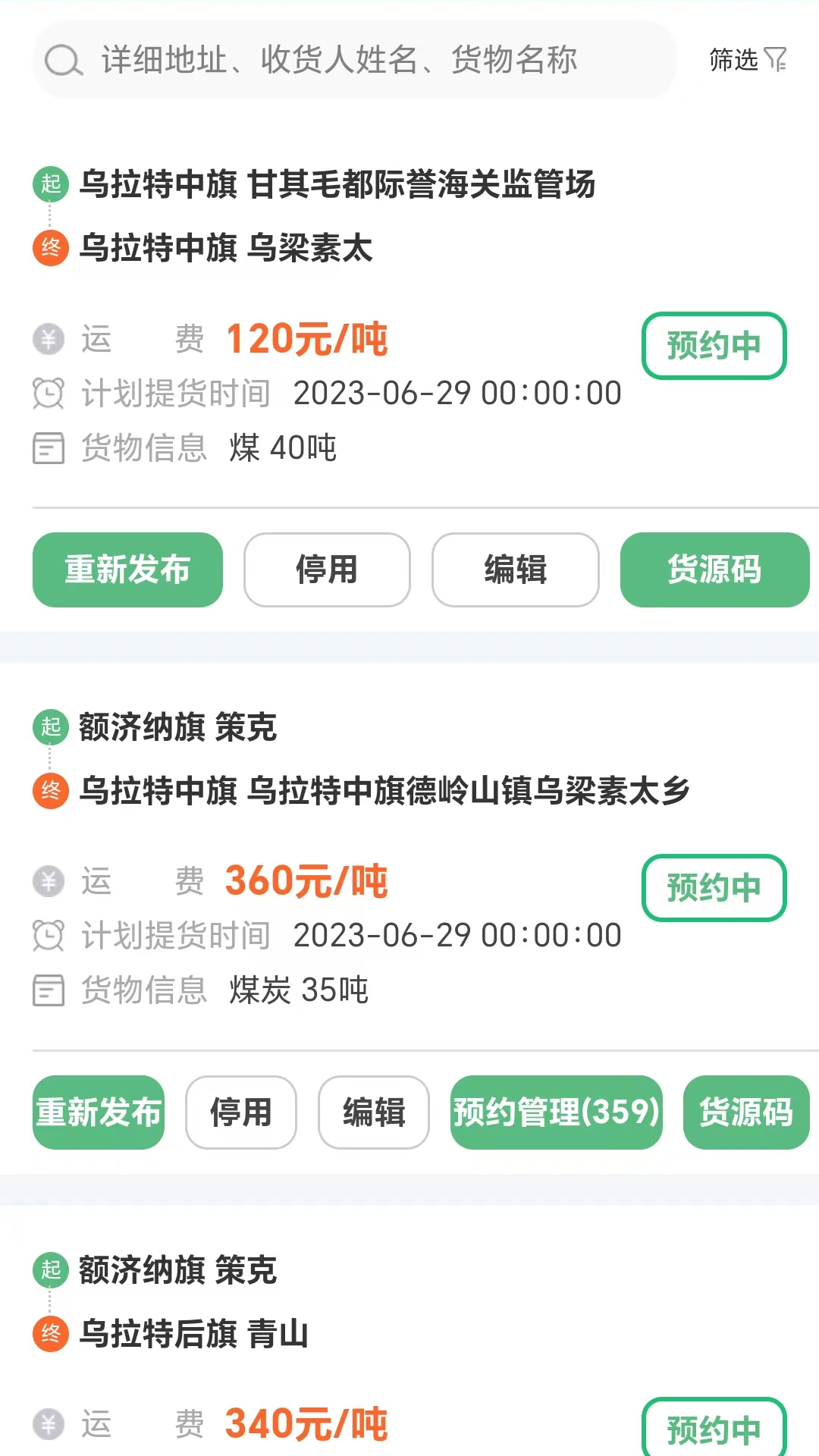Image resolution: width=819 pixels, height=1456 pixels.
Task: Click the search magnifier icon
Action: tap(62, 61)
